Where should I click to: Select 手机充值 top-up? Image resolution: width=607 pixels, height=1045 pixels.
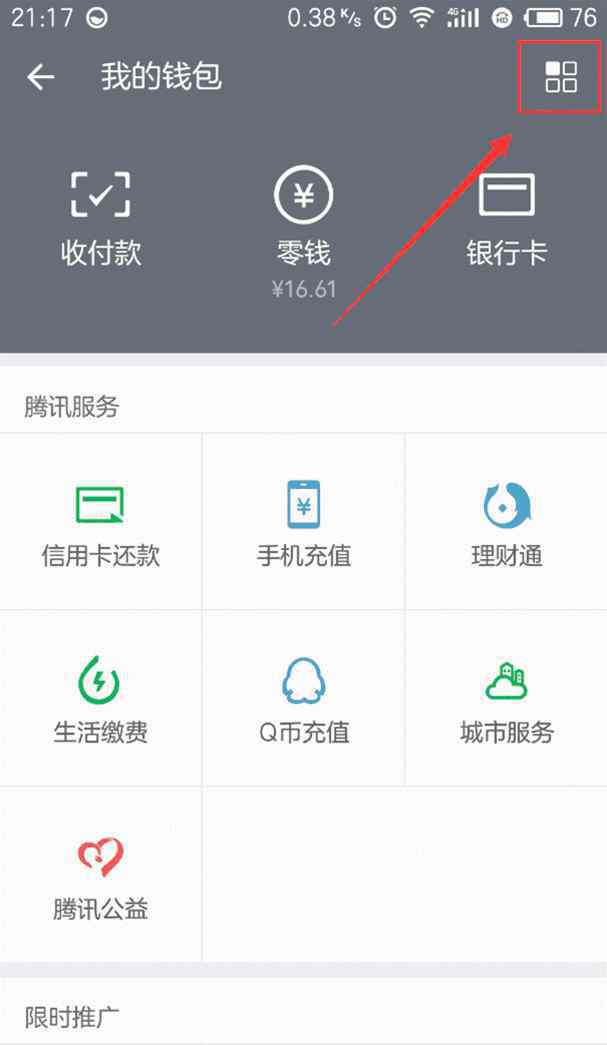pos(304,522)
